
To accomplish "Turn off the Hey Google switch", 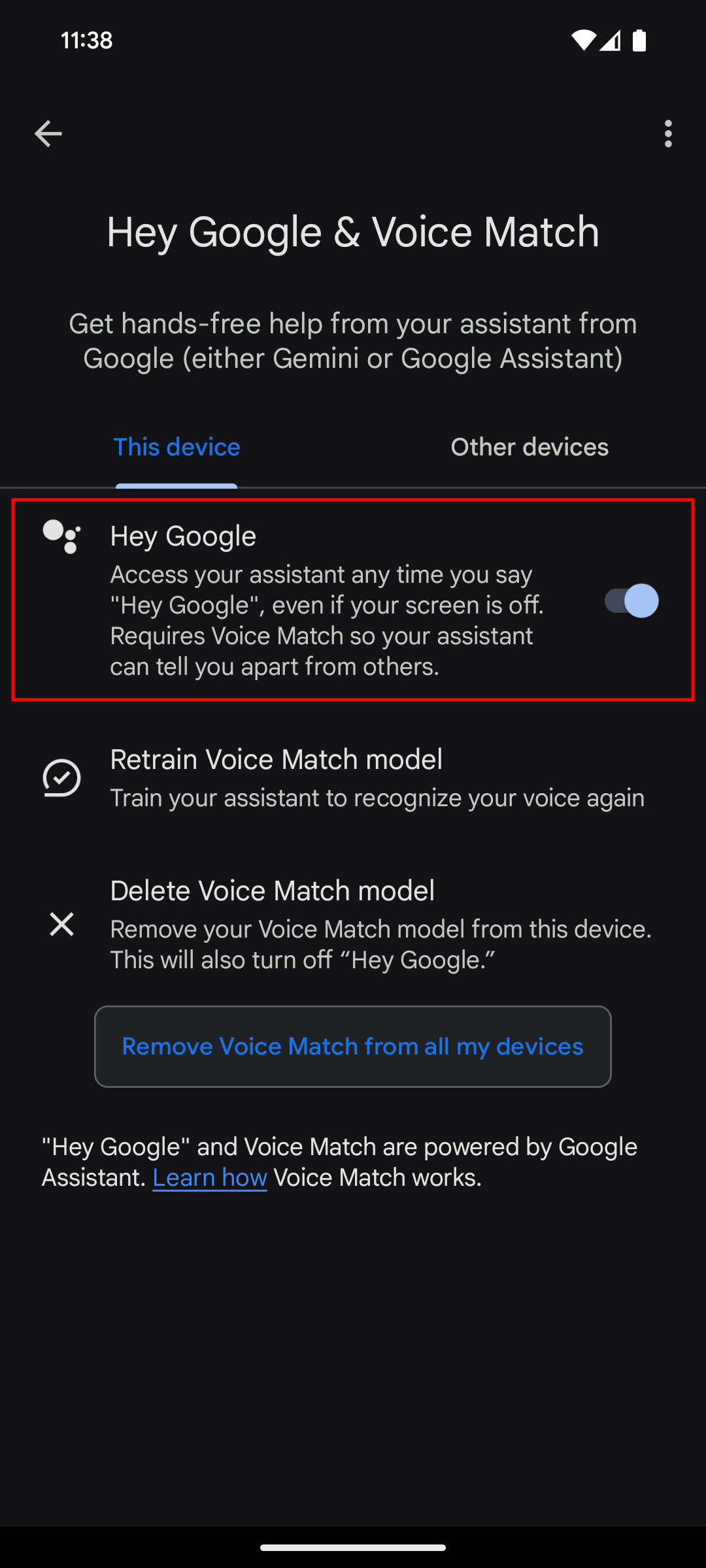I will pyautogui.click(x=631, y=600).
